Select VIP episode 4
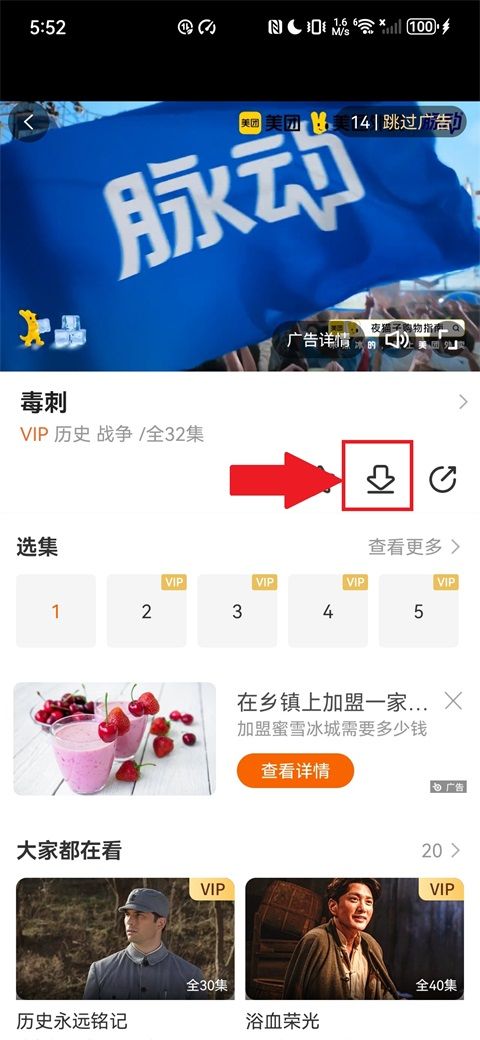Image resolution: width=480 pixels, height=1040 pixels. (x=328, y=611)
